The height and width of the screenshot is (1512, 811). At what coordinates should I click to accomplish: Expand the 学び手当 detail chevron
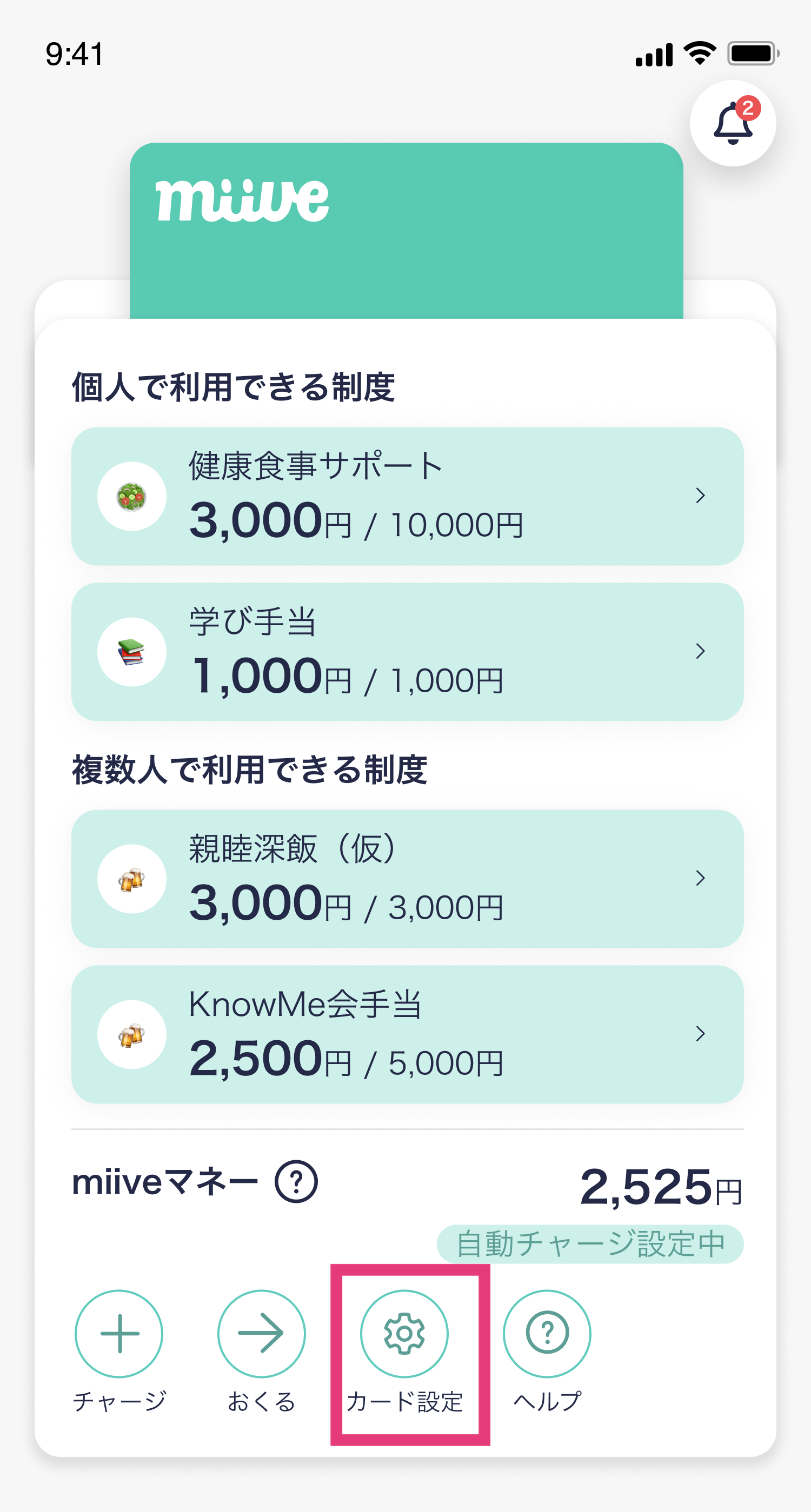(x=700, y=652)
